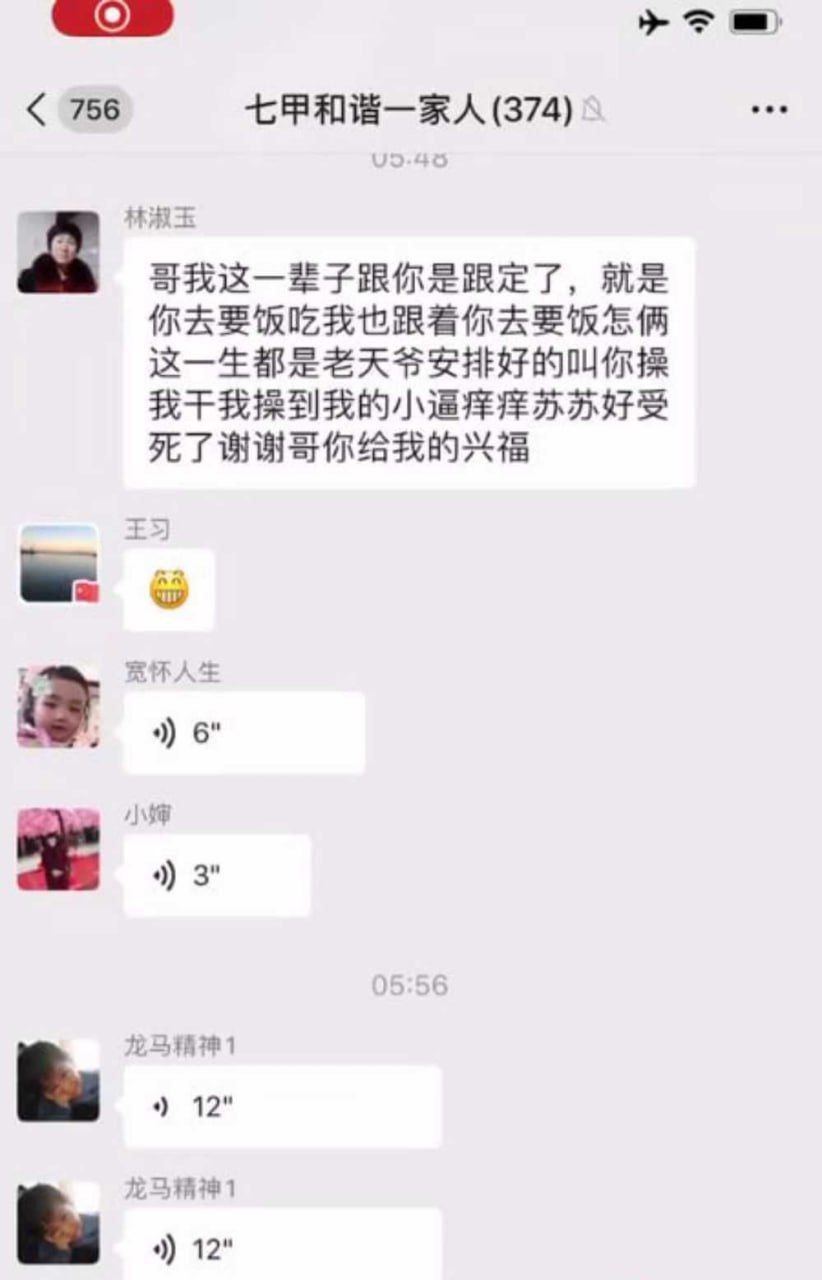Screen dimensions: 822x1280
Task: Tap 小婵's avatar
Action: pos(58,850)
